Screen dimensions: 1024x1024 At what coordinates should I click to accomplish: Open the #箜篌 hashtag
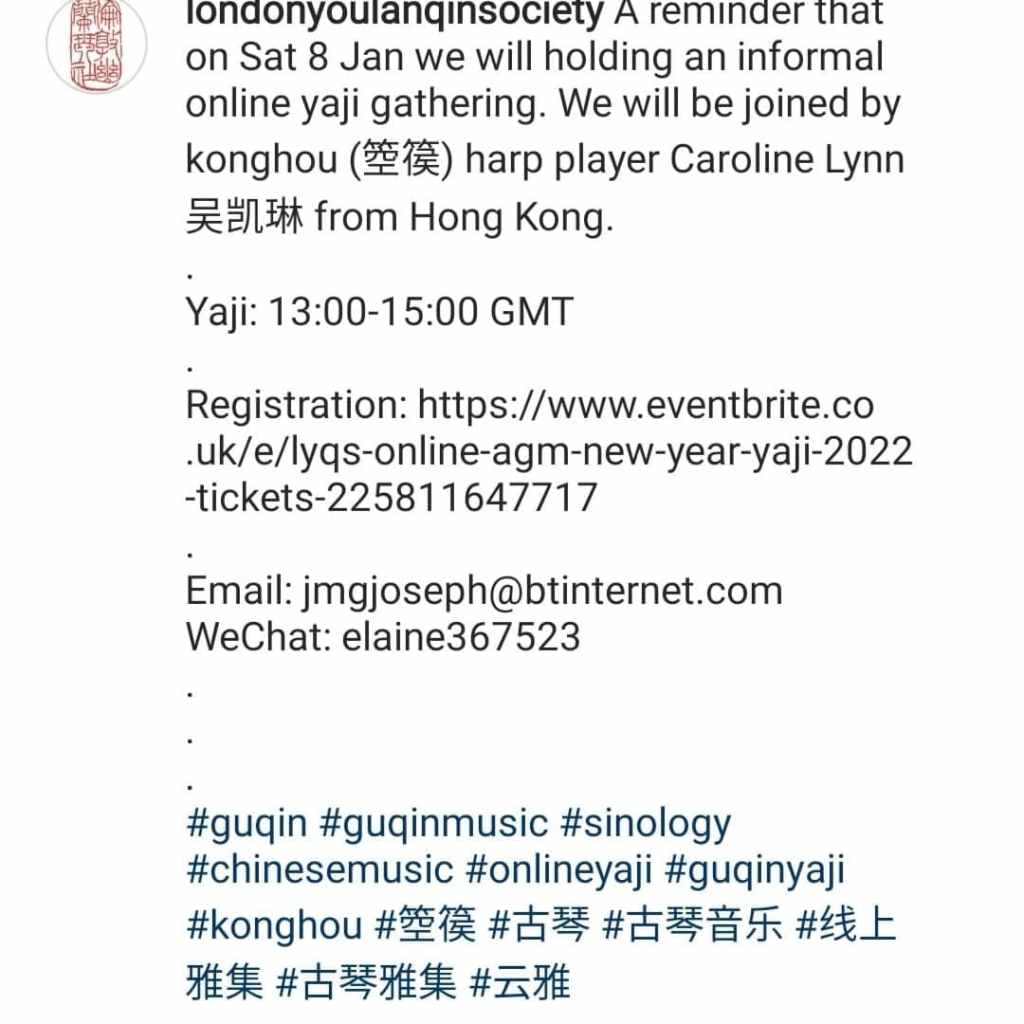pyautogui.click(x=426, y=926)
